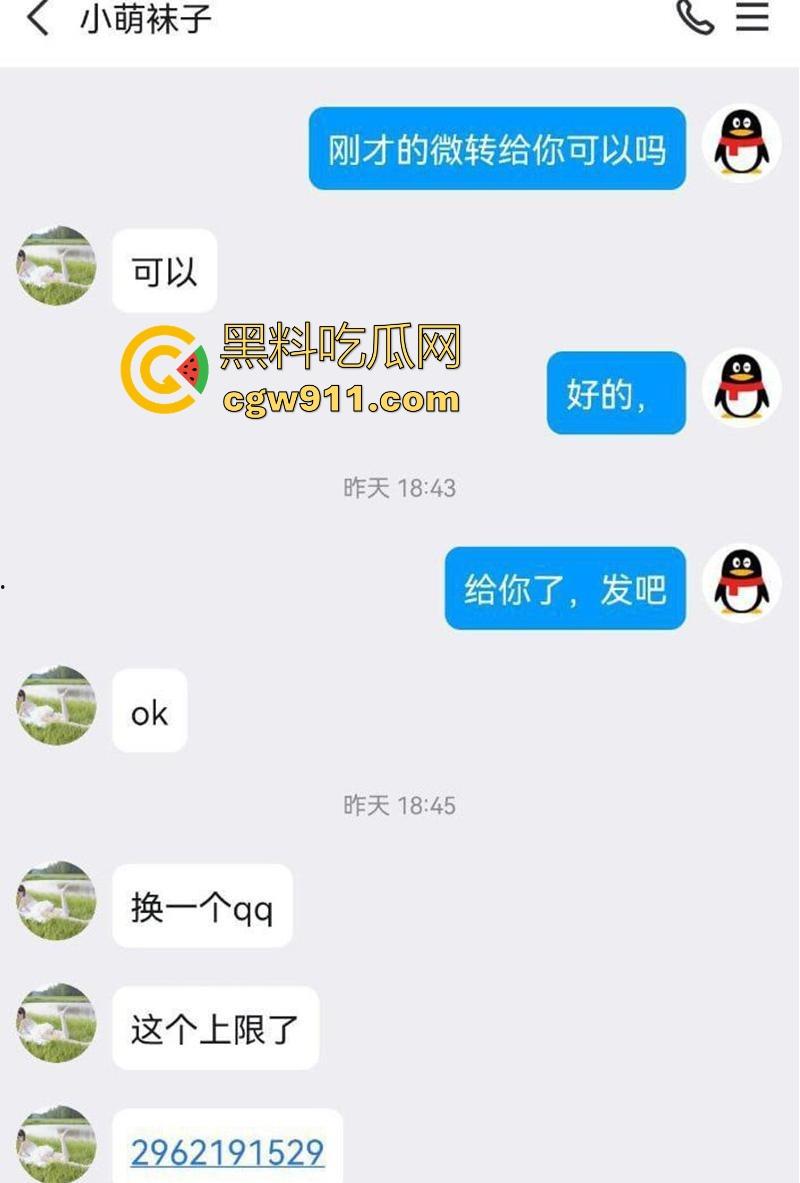Select the message bubble '换一个qq'
Image resolution: width=800 pixels, height=1183 pixels.
pyautogui.click(x=202, y=903)
